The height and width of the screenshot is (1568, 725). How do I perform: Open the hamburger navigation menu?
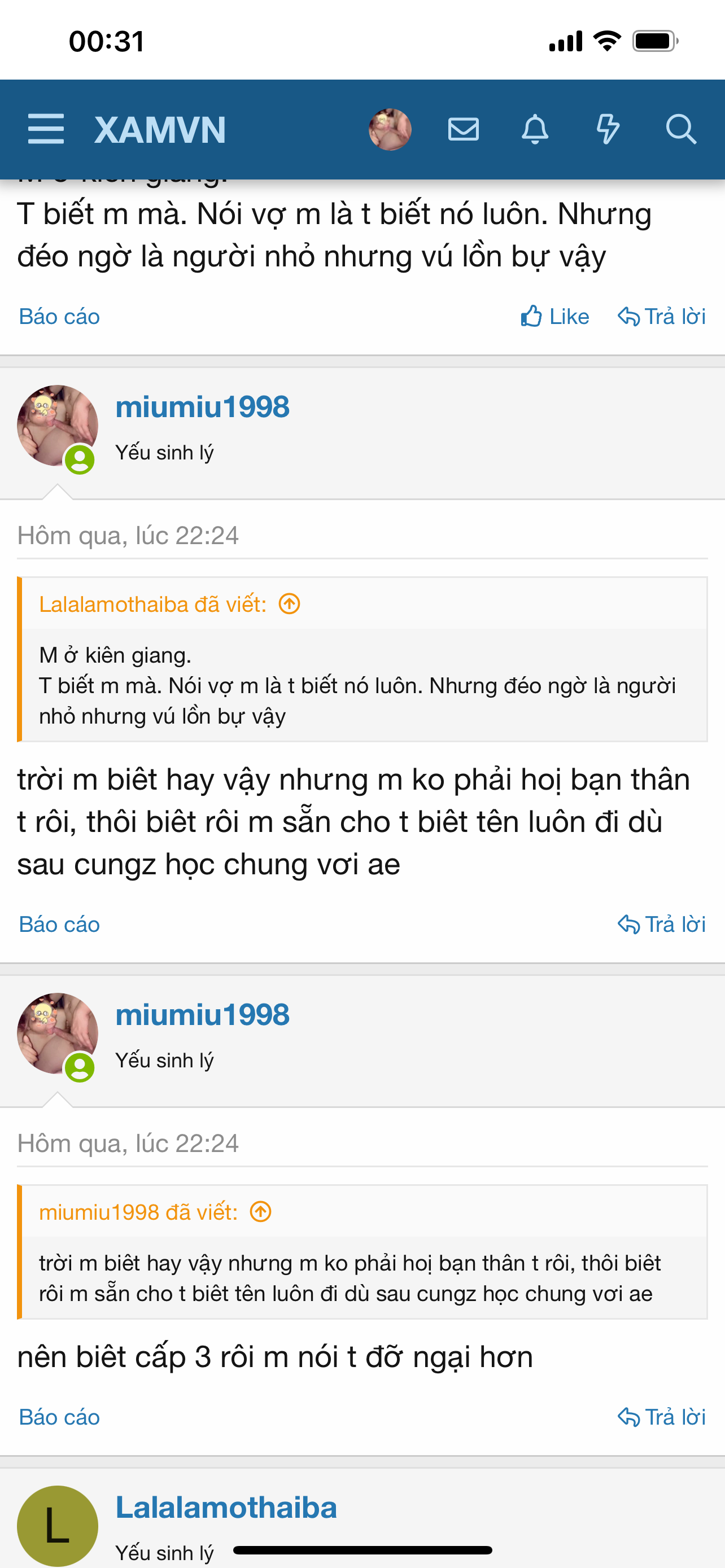[46, 129]
